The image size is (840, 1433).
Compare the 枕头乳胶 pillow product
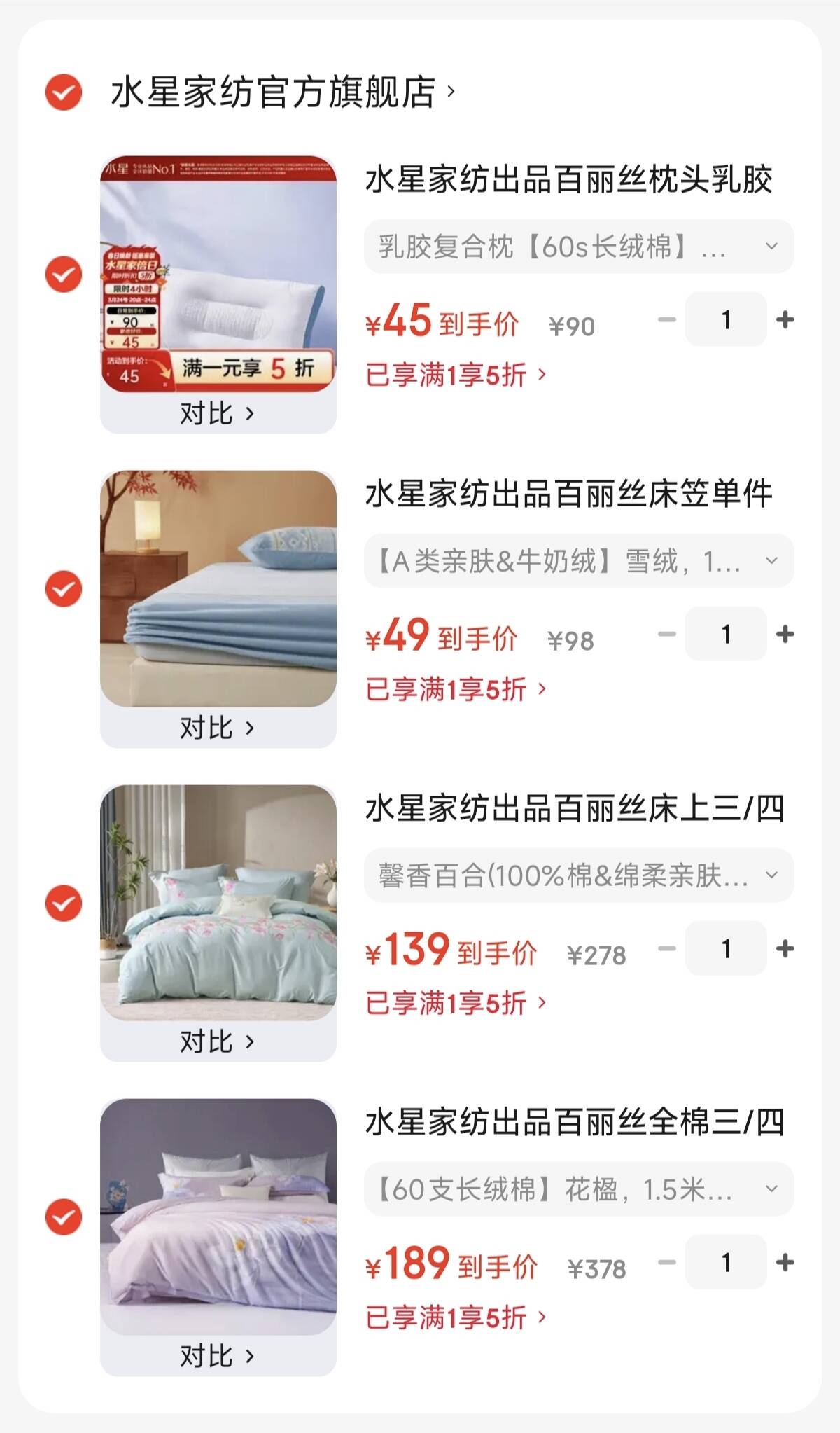click(x=217, y=414)
